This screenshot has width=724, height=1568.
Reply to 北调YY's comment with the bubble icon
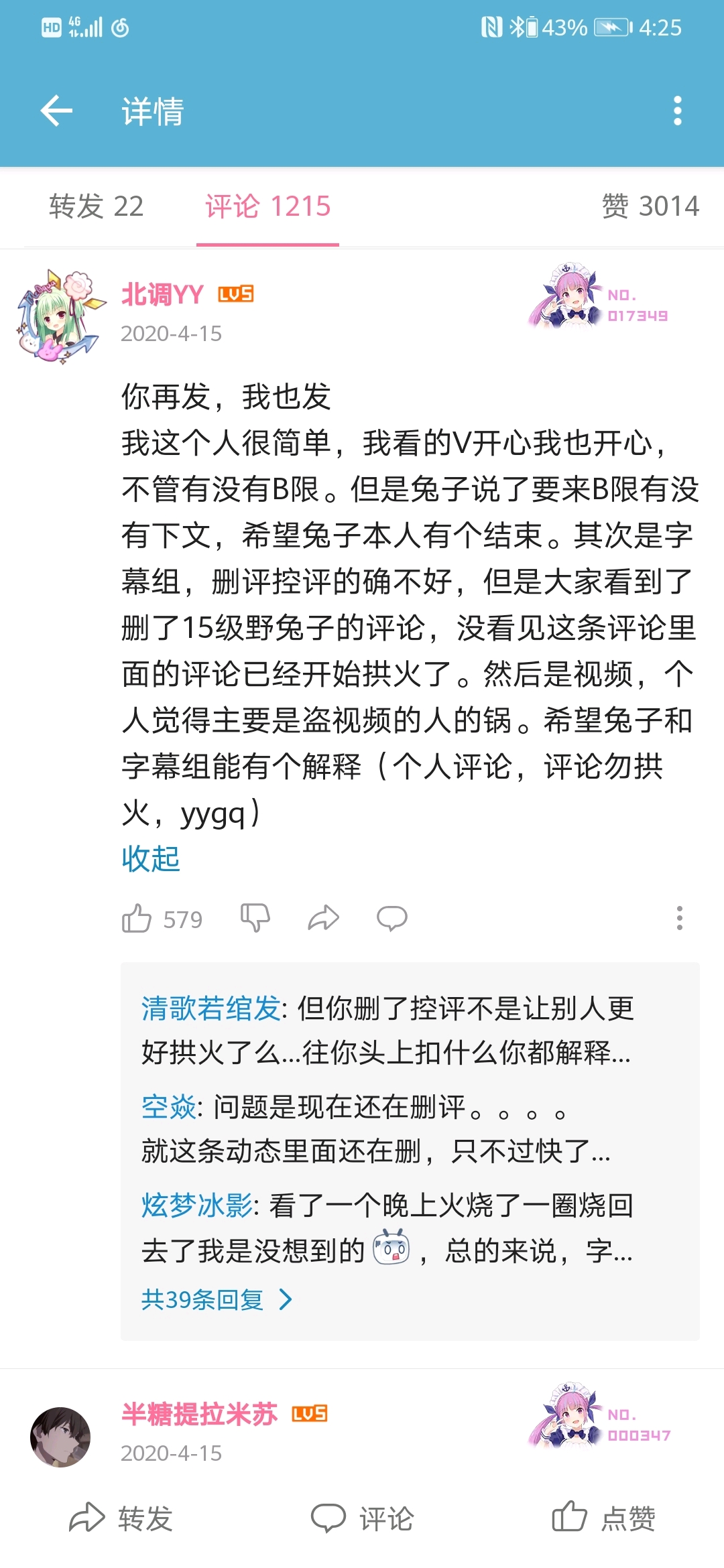(x=392, y=918)
